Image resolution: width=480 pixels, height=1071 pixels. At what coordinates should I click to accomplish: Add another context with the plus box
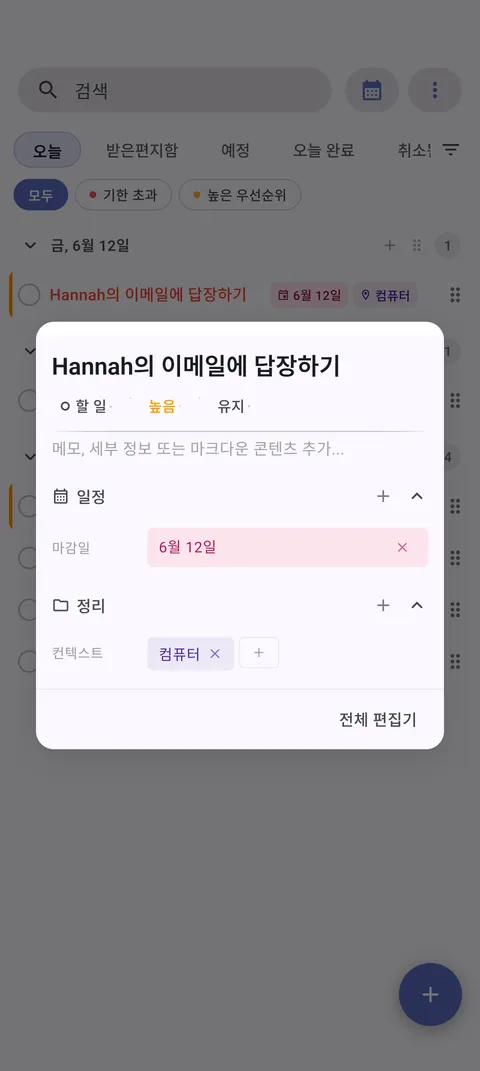click(x=259, y=653)
